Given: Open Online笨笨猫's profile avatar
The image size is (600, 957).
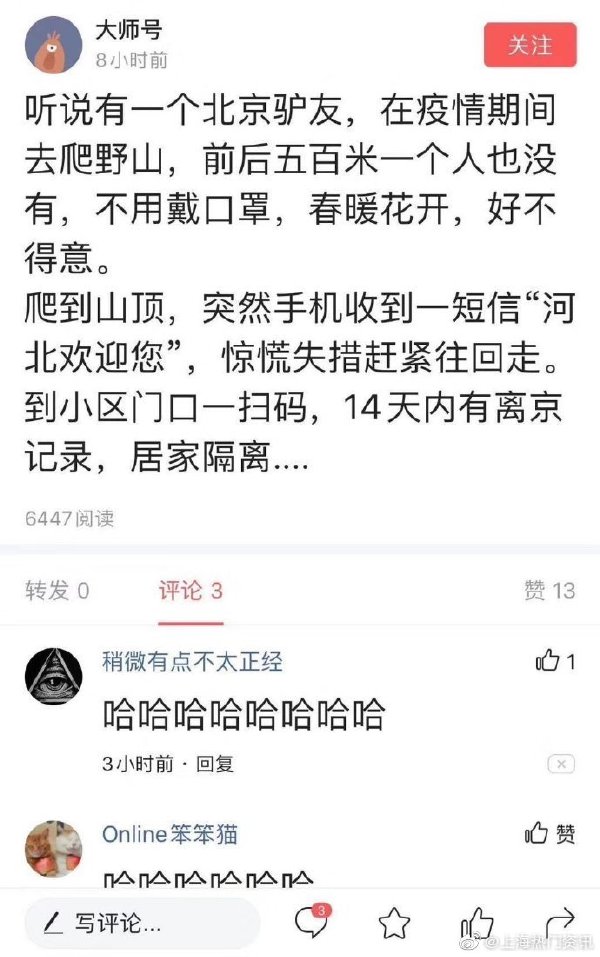Looking at the screenshot, I should click(53, 849).
